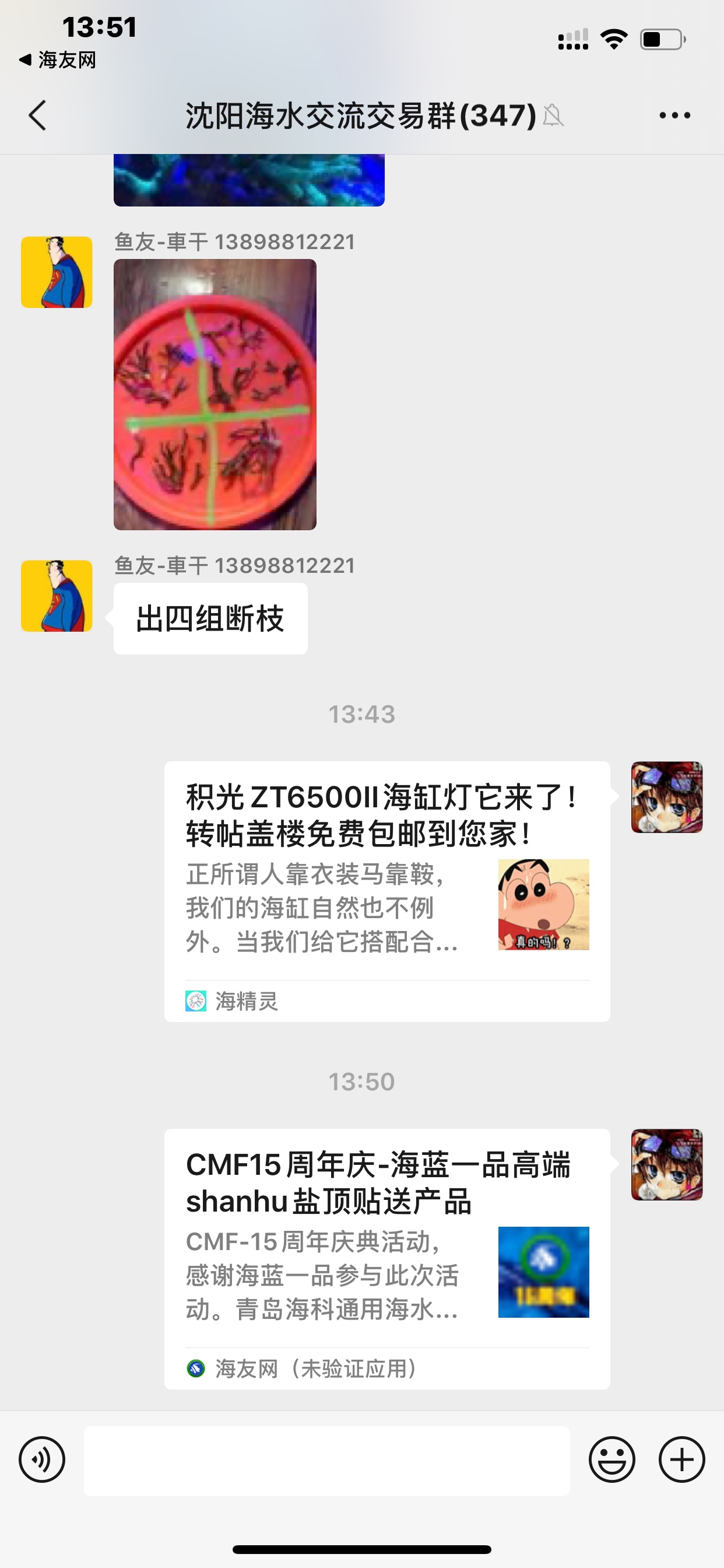Switch to voice message input
The height and width of the screenshot is (1568, 724).
coord(42,1459)
